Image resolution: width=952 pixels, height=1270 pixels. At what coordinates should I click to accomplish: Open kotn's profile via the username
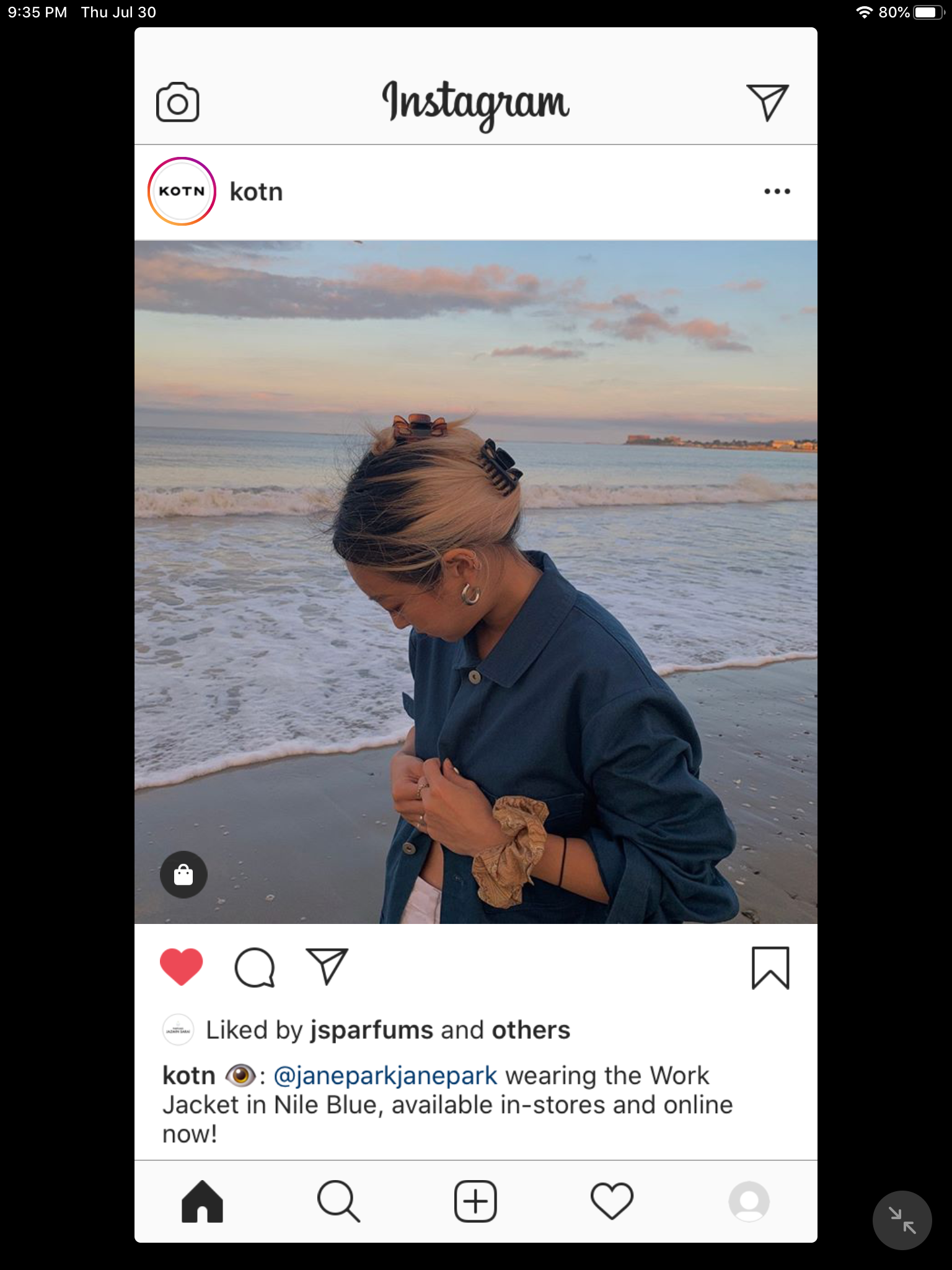[256, 192]
